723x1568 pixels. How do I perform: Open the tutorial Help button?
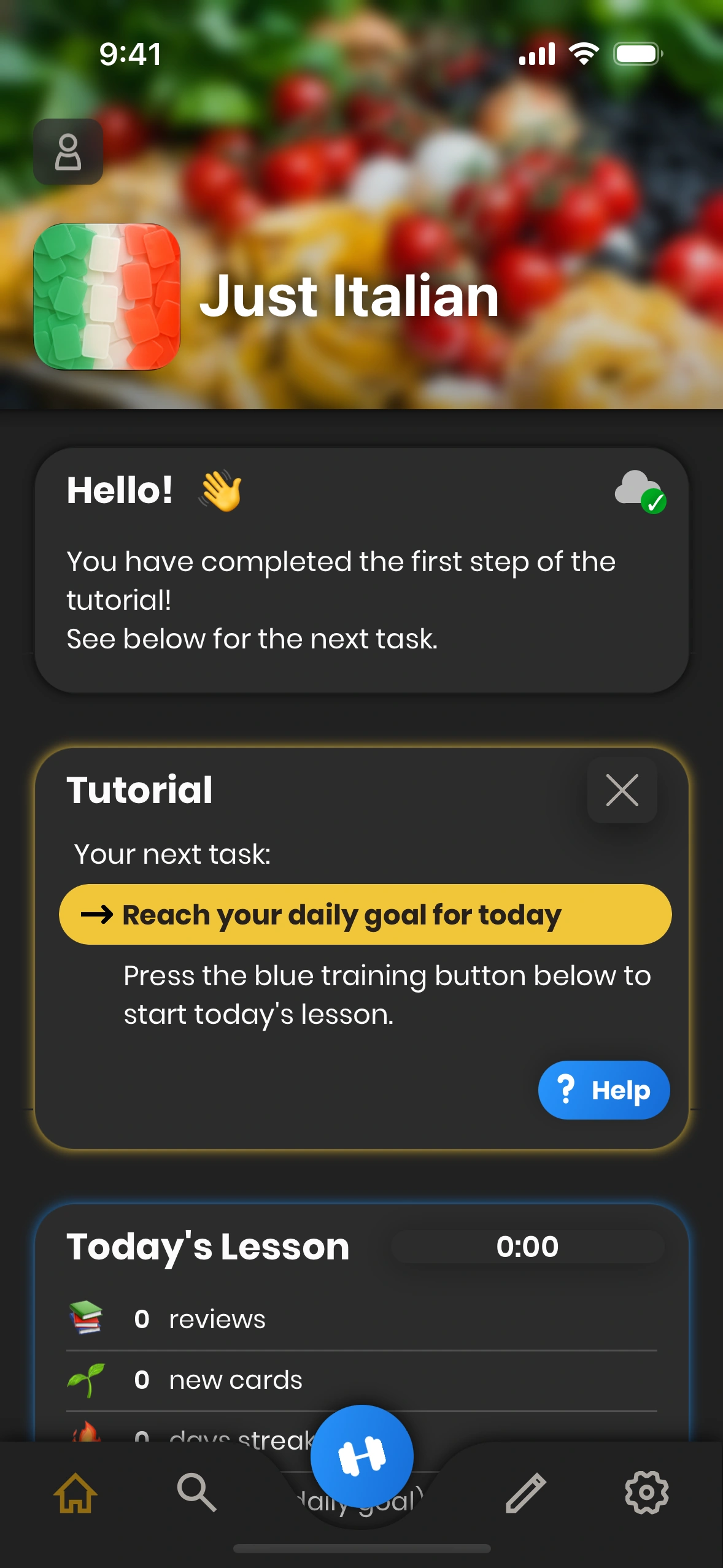pyautogui.click(x=603, y=1090)
